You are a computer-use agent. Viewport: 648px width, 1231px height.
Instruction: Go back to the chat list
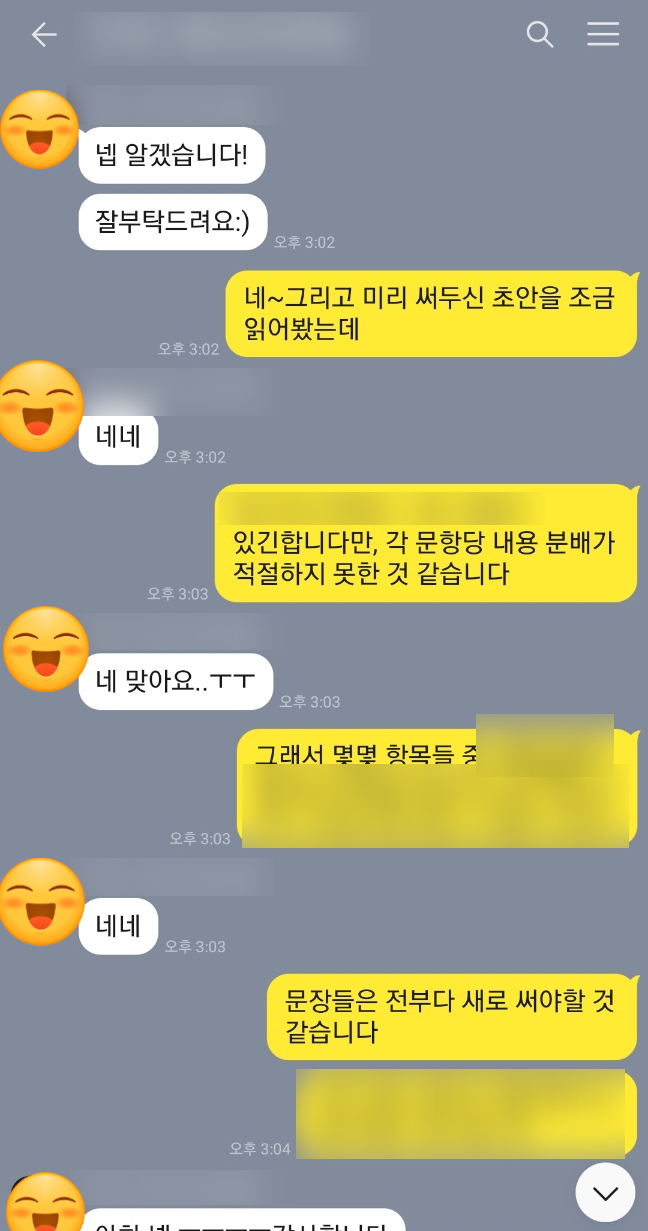pos(43,35)
